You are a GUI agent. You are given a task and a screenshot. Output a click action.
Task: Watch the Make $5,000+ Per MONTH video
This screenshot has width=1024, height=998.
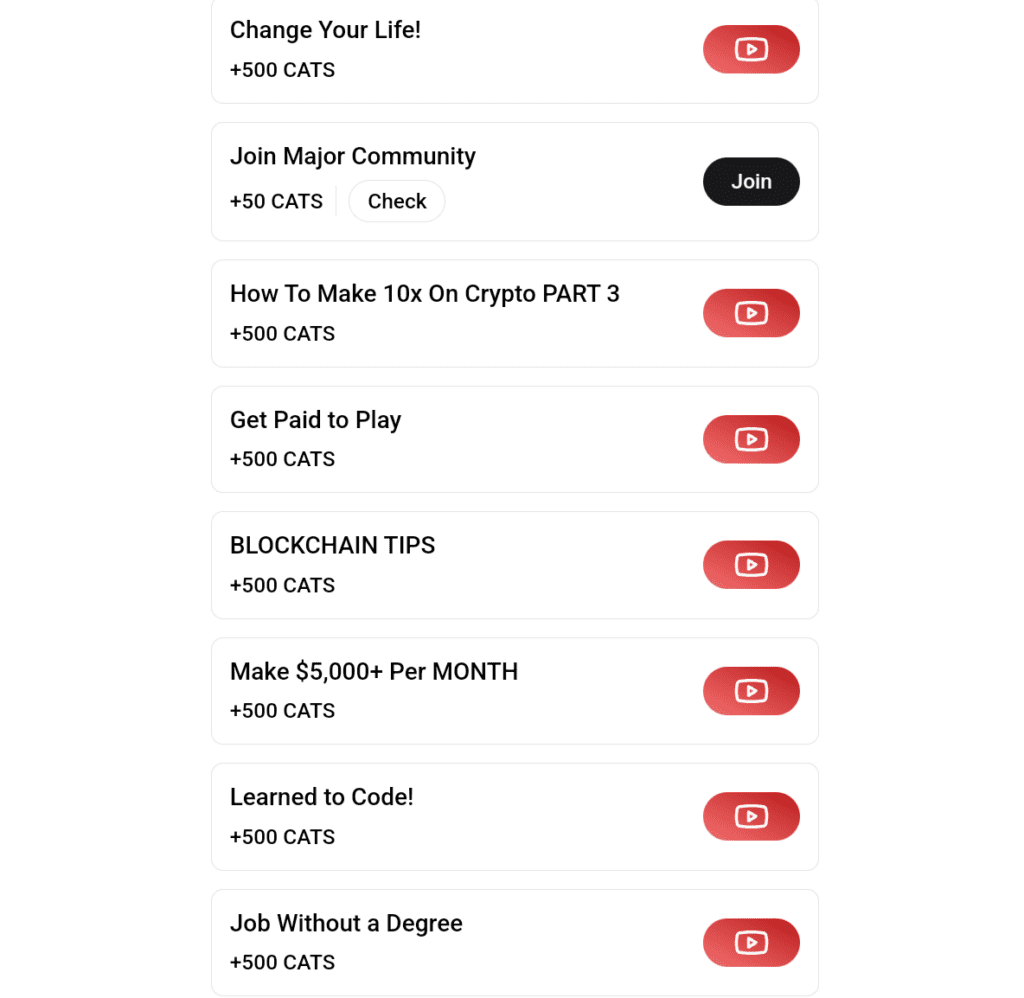[751, 691]
